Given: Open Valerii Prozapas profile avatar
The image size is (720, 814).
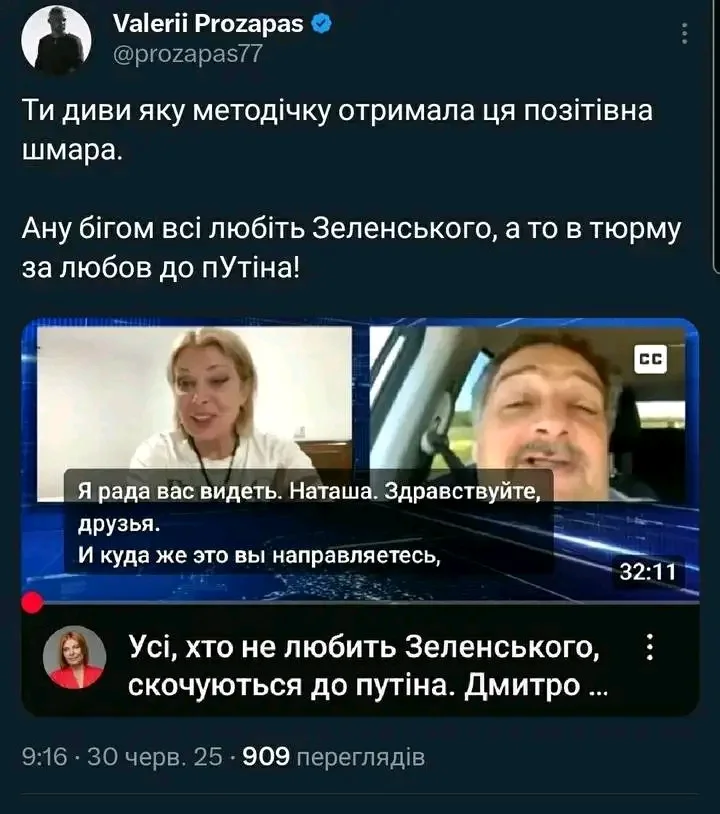Looking at the screenshot, I should pos(57,39).
